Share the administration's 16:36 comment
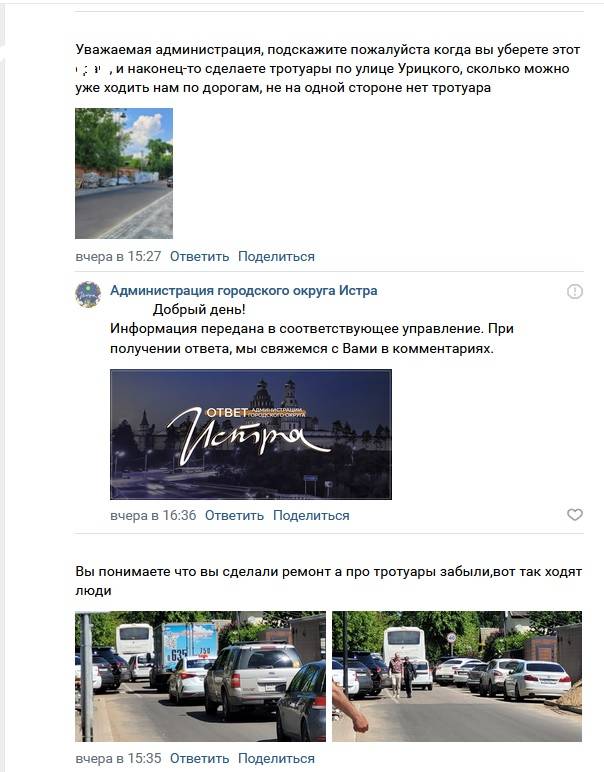Viewport: 604px width, 772px height. [x=311, y=515]
